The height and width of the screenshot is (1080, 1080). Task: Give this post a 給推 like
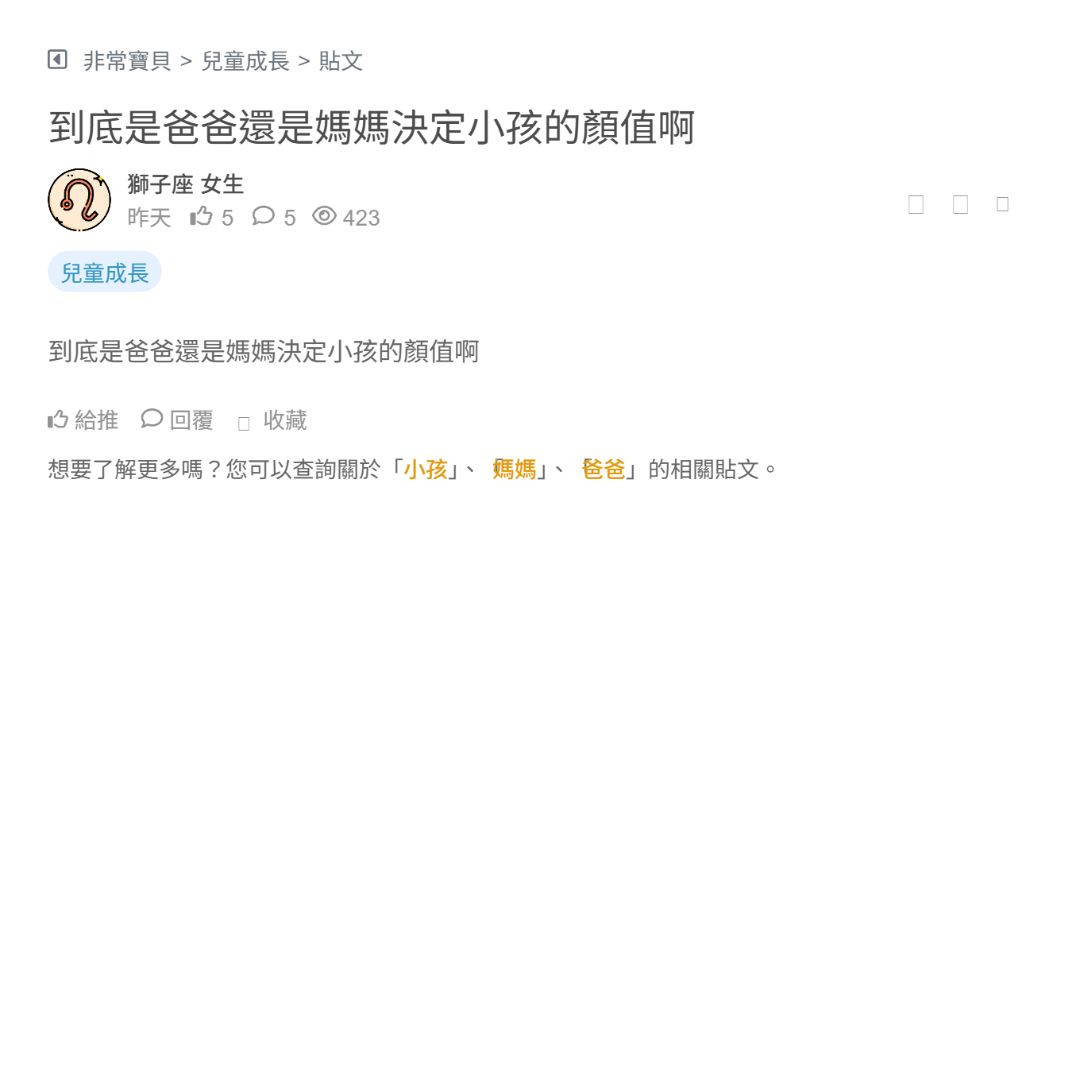[83, 420]
